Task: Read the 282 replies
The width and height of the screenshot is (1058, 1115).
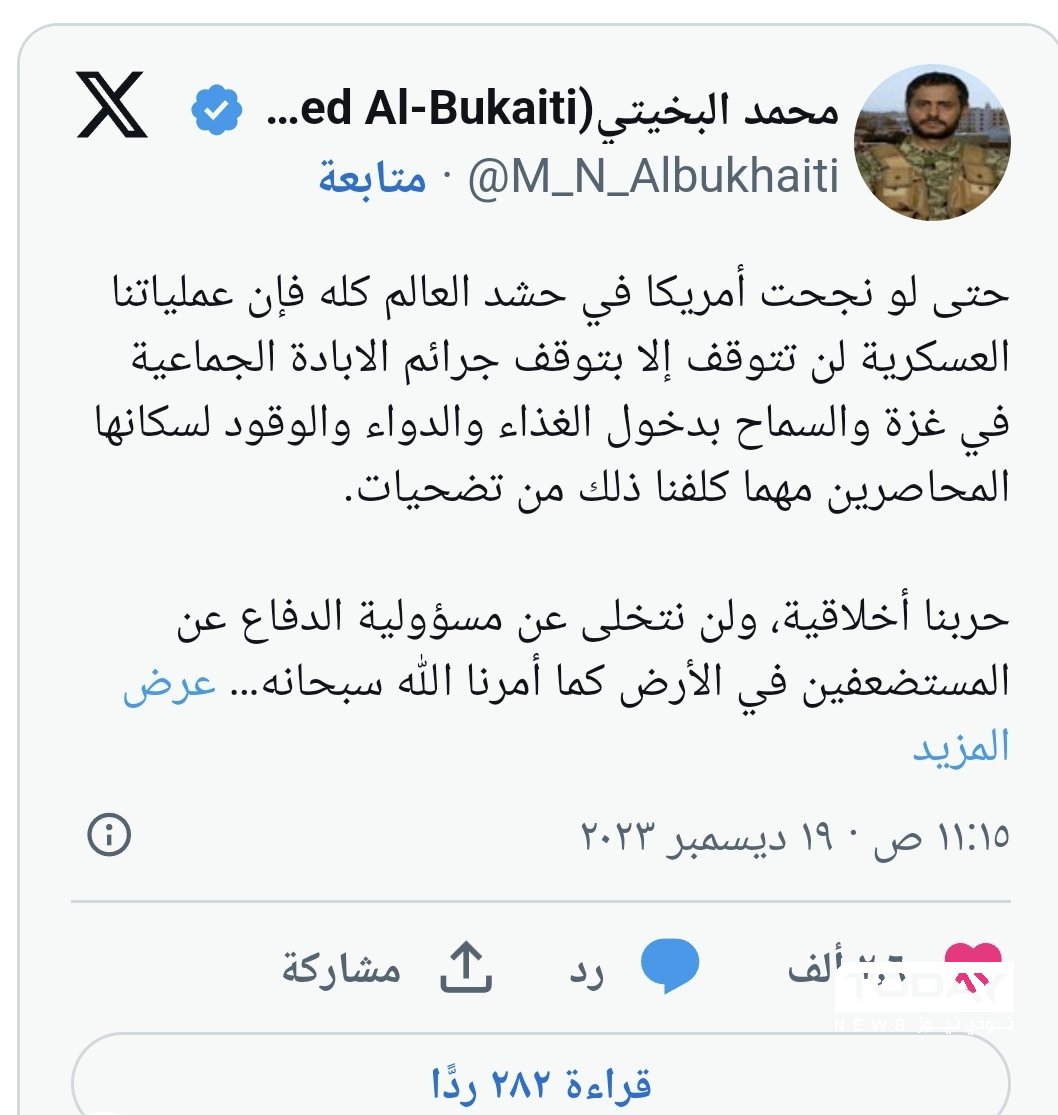Action: (540, 1082)
